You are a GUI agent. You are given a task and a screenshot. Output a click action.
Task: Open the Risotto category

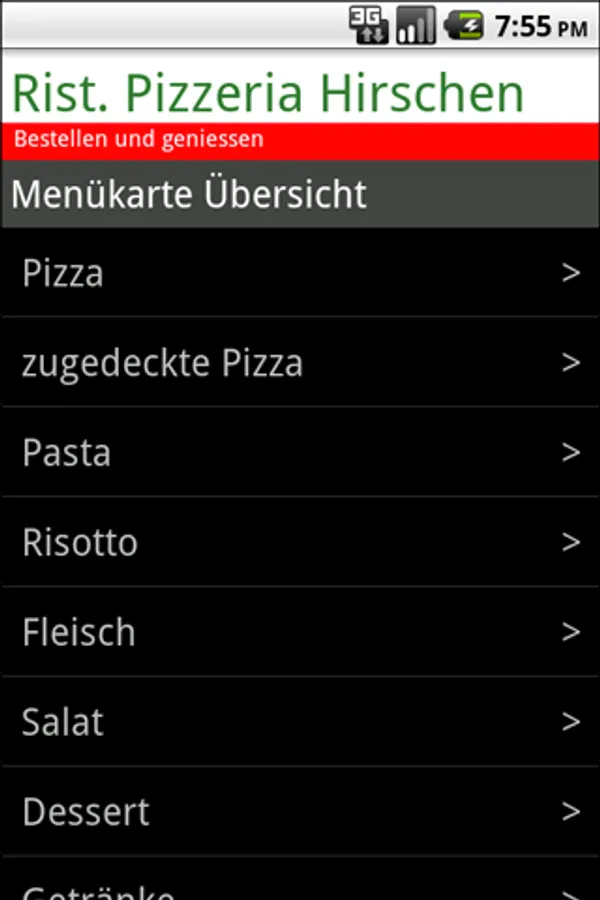tap(300, 543)
